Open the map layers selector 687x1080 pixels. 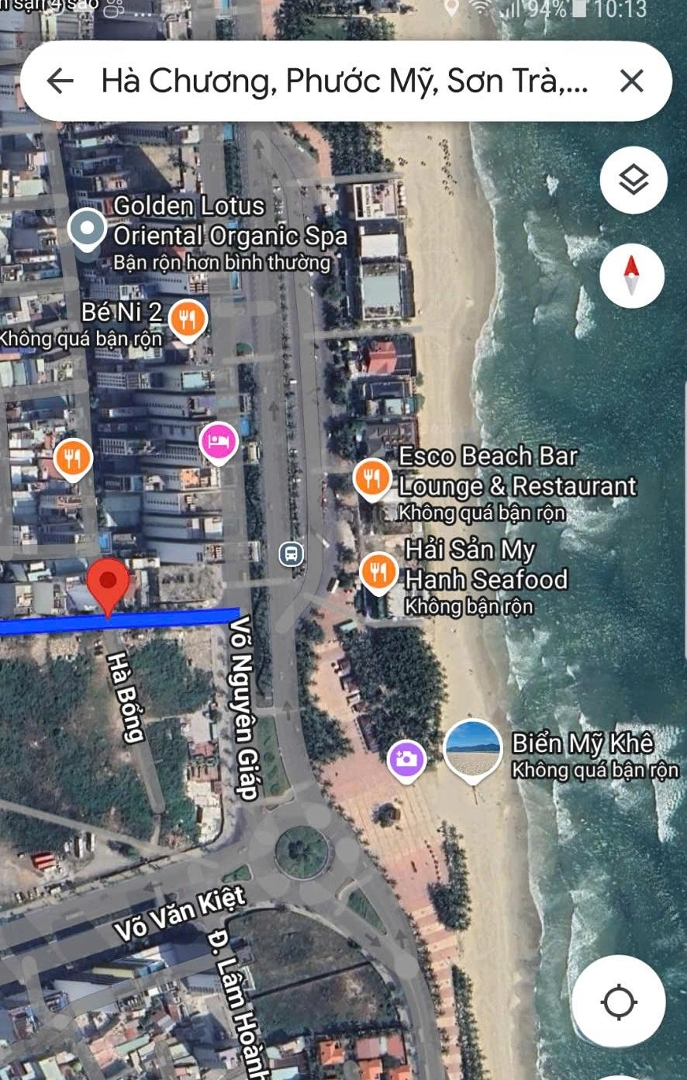pyautogui.click(x=632, y=180)
